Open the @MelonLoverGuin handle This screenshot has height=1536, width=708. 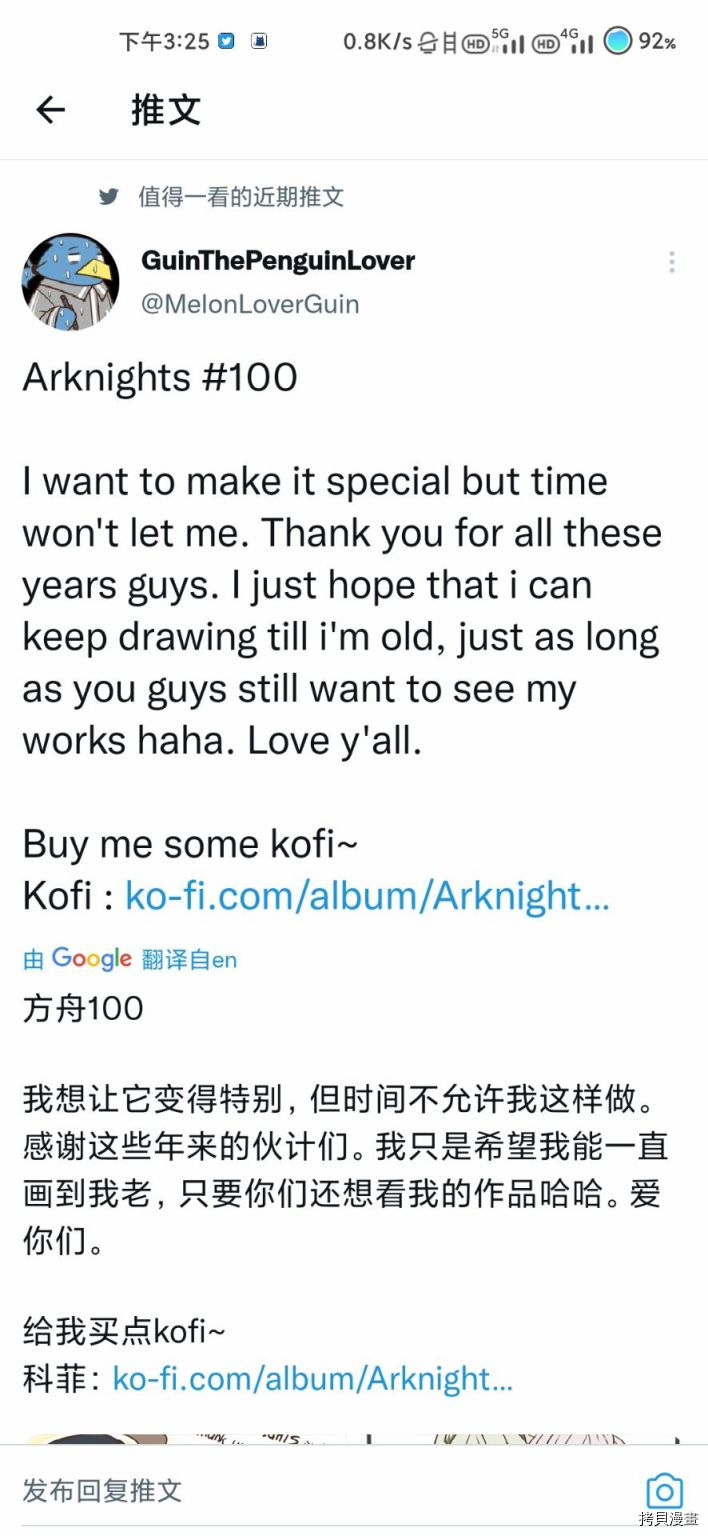pos(250,304)
